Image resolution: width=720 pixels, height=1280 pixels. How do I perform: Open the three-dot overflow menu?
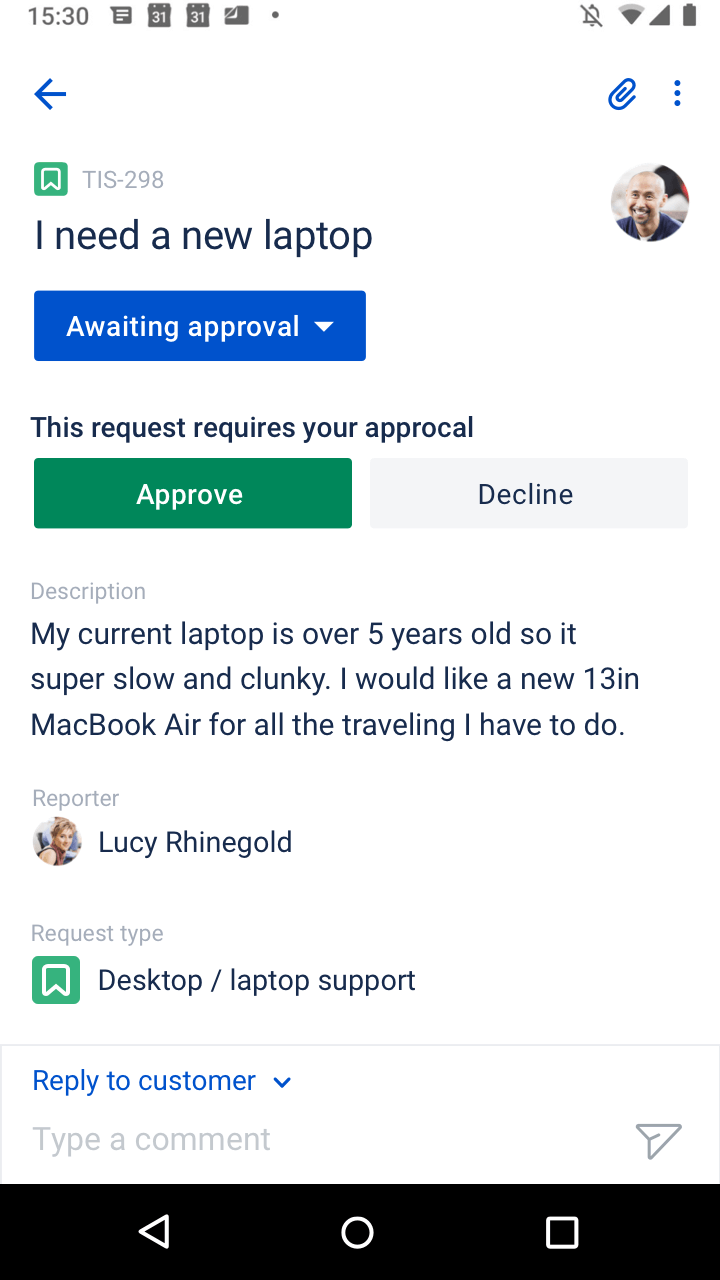coord(677,94)
